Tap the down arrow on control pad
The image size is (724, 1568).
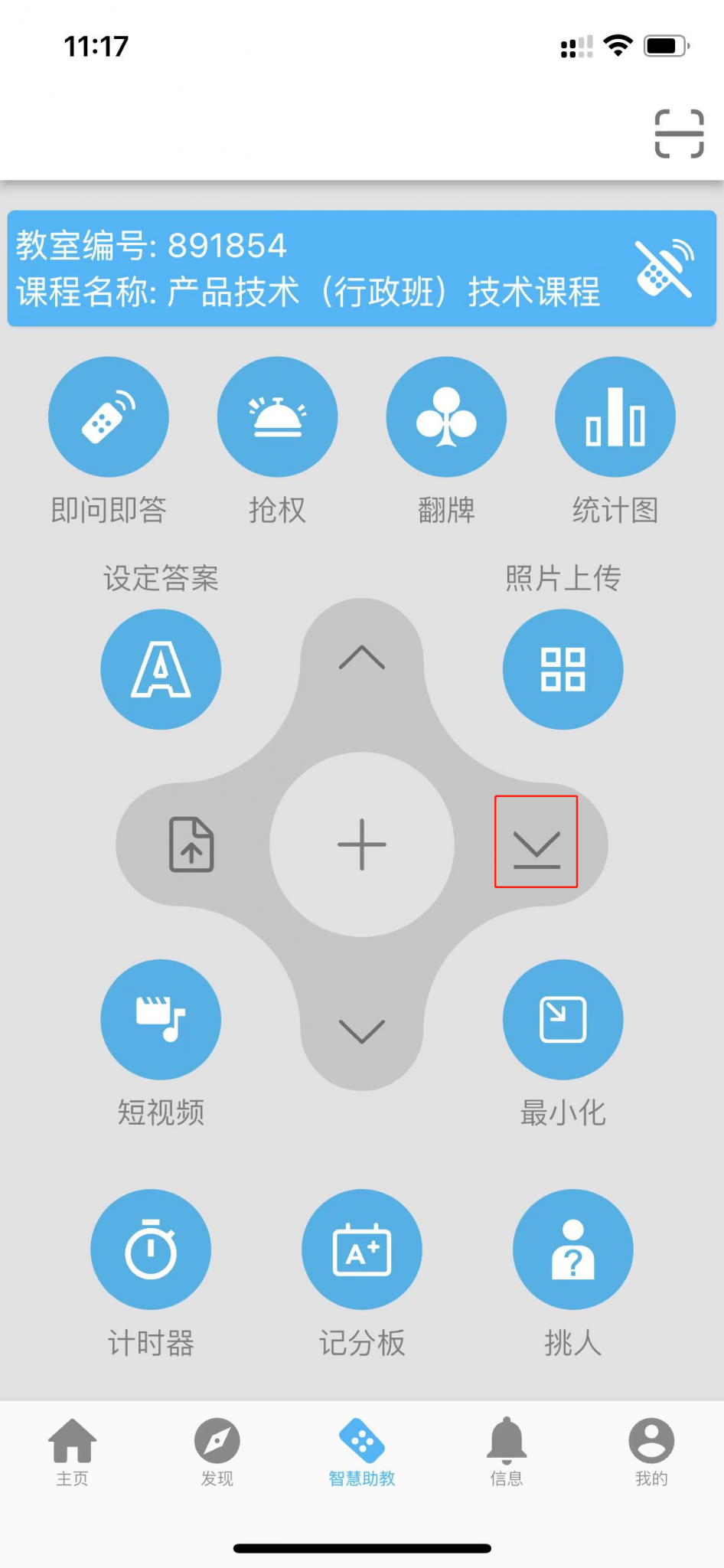click(x=362, y=1031)
